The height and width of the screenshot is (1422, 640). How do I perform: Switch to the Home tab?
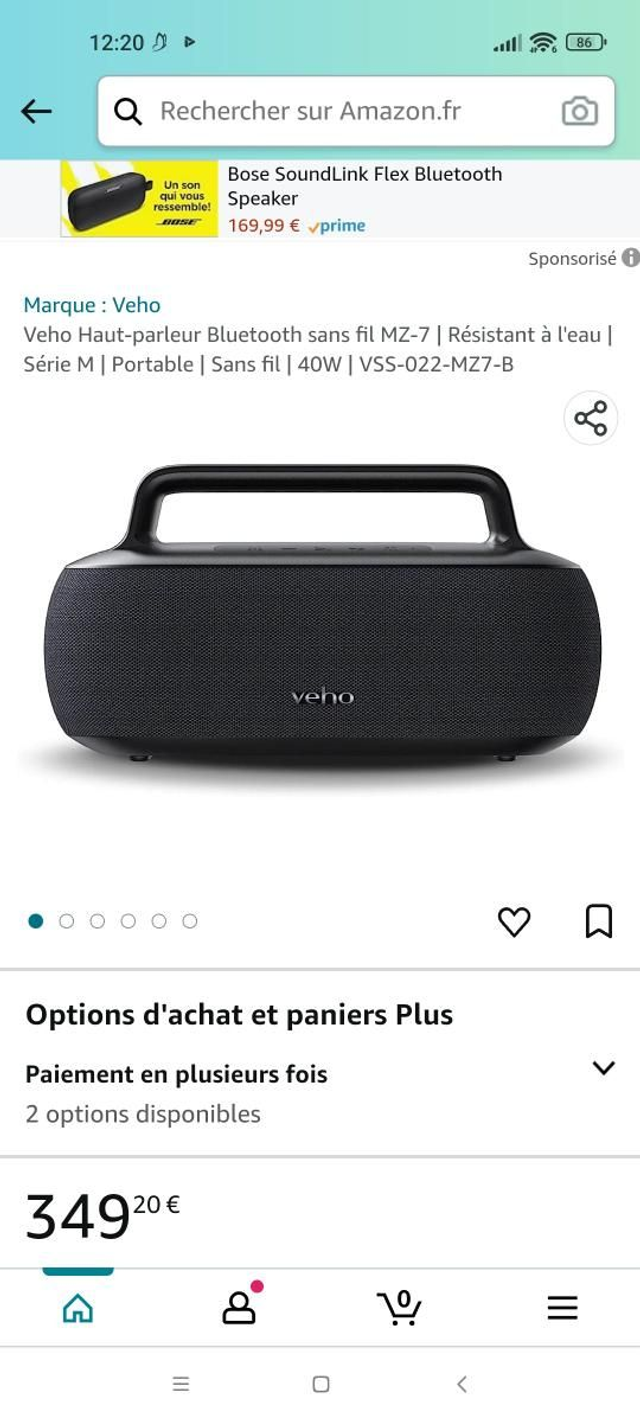(78, 1308)
